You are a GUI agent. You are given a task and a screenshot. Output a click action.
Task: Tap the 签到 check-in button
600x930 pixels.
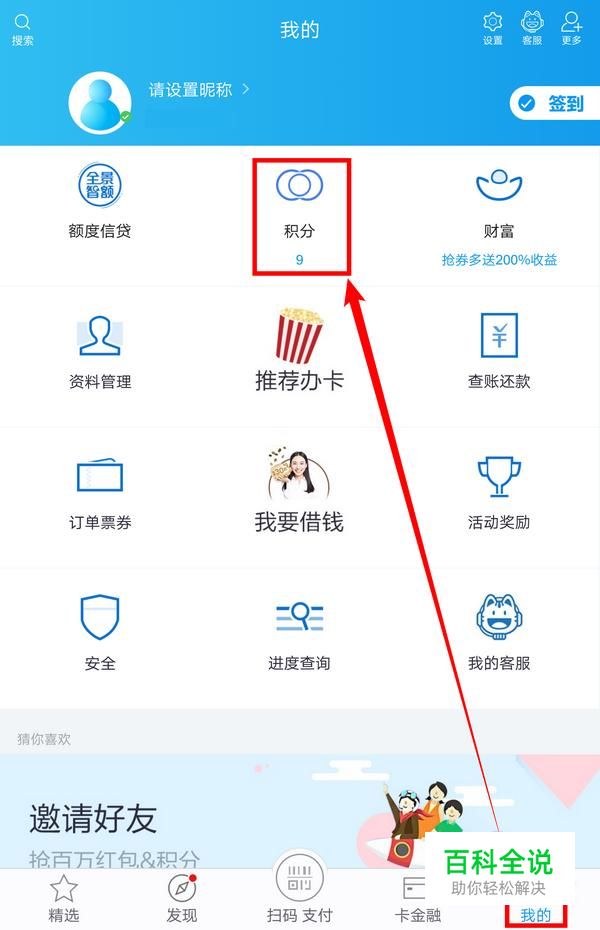click(554, 103)
